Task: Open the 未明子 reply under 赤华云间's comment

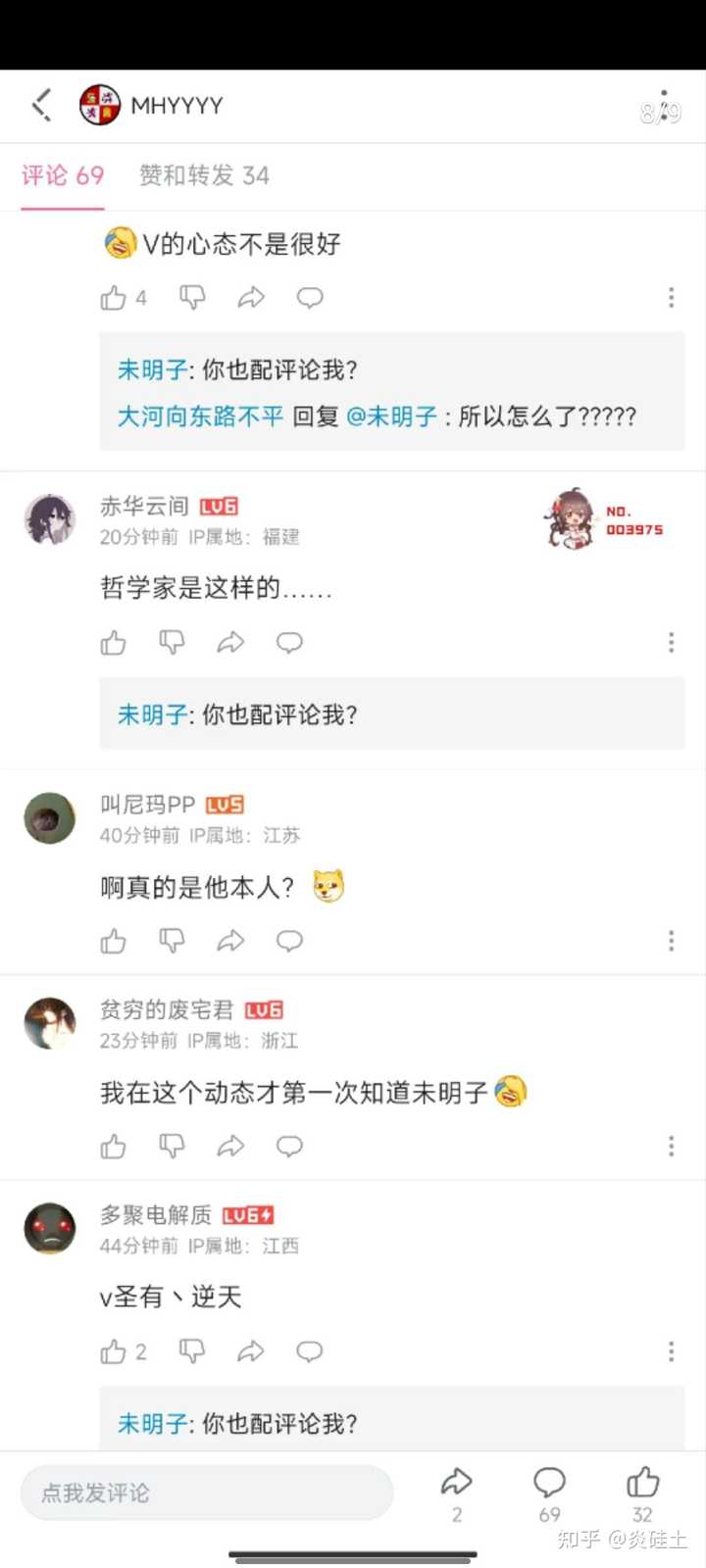Action: (x=237, y=715)
